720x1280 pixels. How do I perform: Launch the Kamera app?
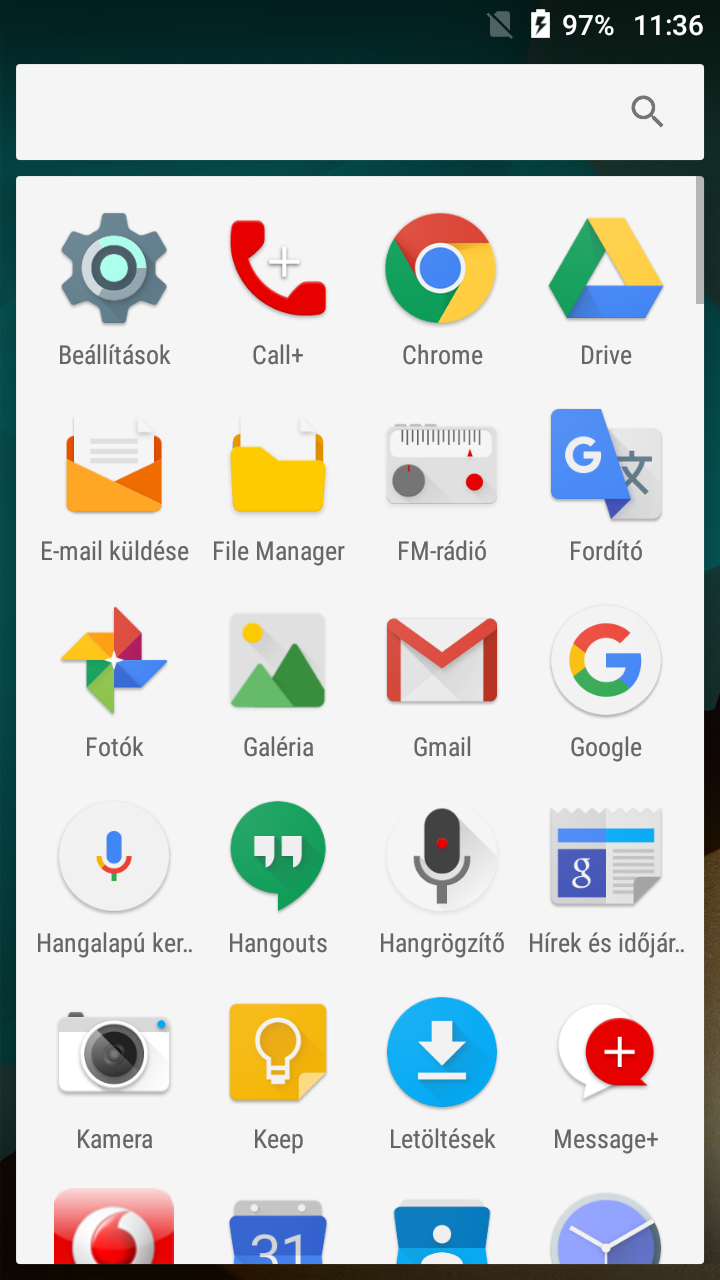pyautogui.click(x=114, y=1054)
